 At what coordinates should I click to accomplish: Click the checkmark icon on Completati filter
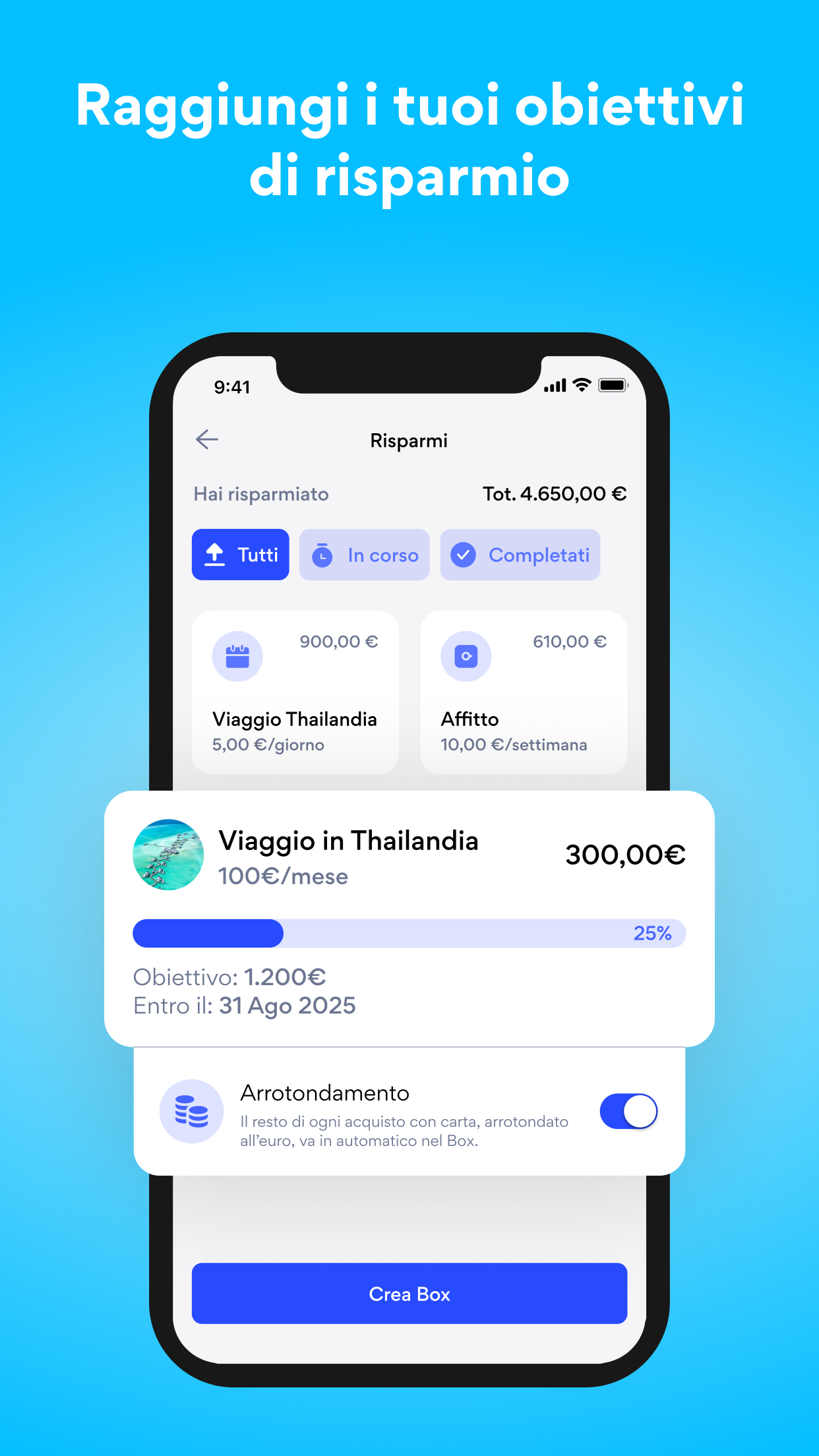[466, 555]
